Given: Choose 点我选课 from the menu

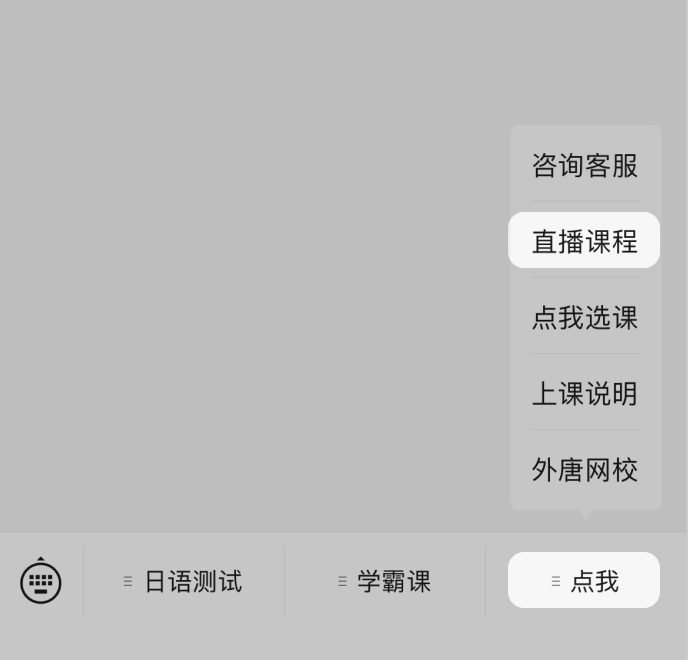Looking at the screenshot, I should pos(585,318).
